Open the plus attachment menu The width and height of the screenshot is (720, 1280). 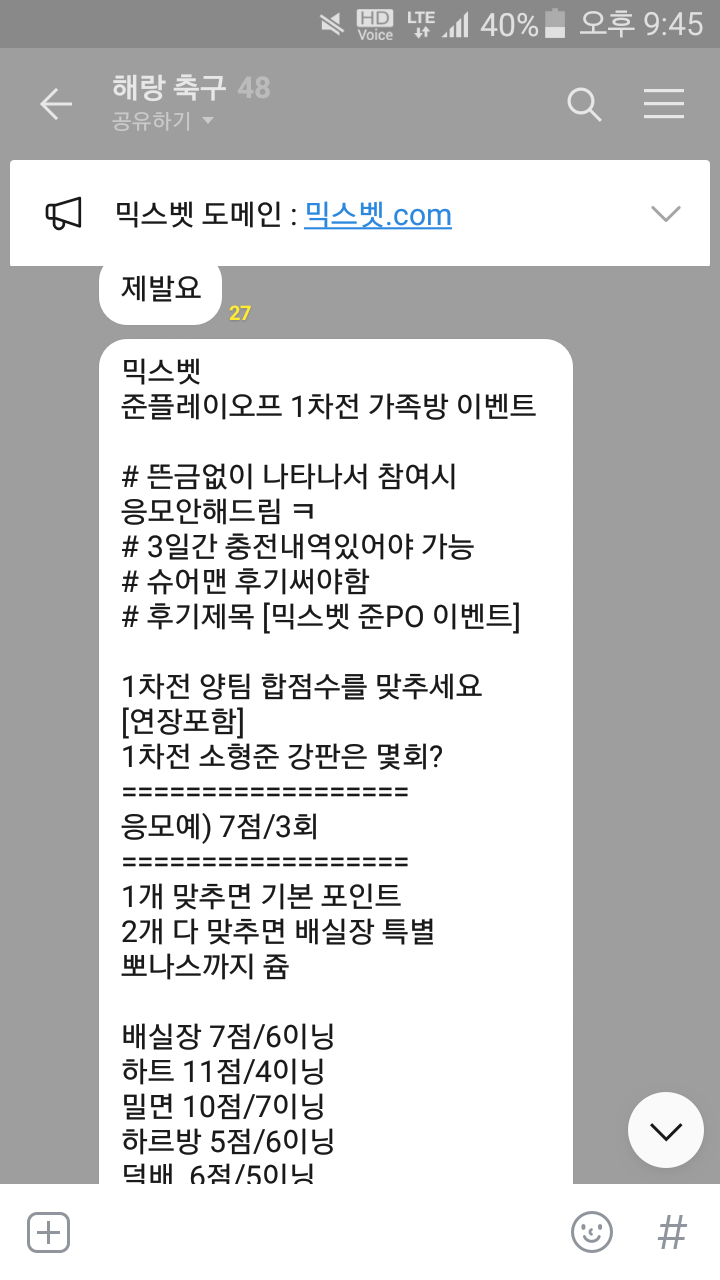(x=48, y=1232)
